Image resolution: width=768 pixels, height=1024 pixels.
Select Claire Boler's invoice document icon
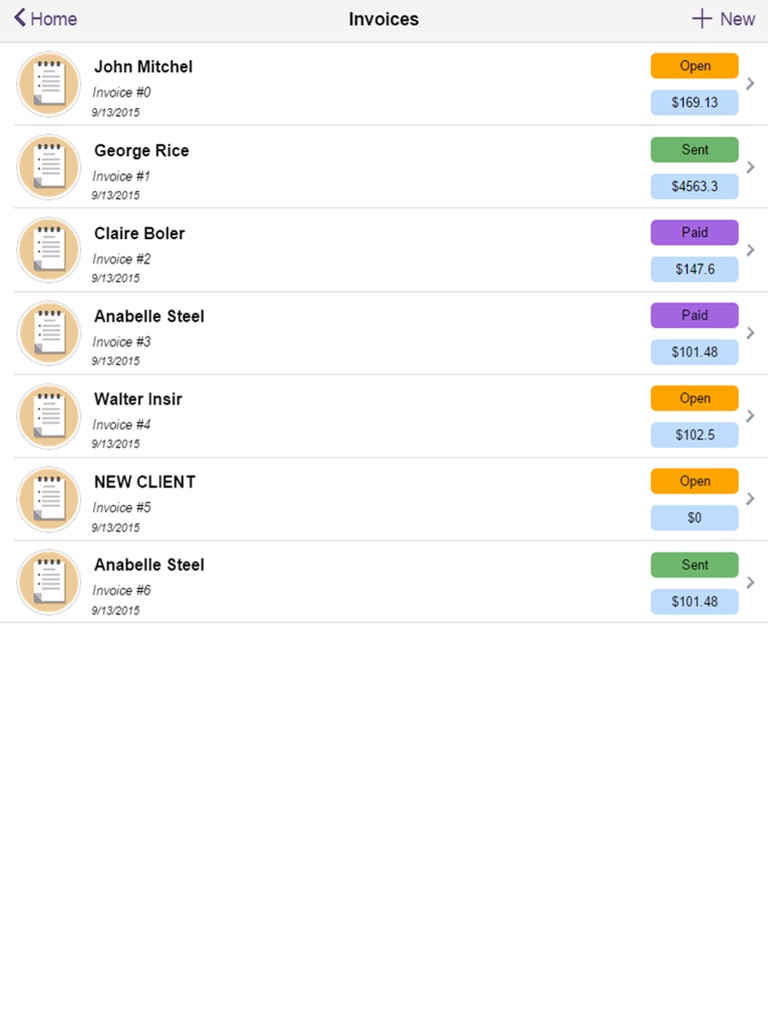pos(48,249)
